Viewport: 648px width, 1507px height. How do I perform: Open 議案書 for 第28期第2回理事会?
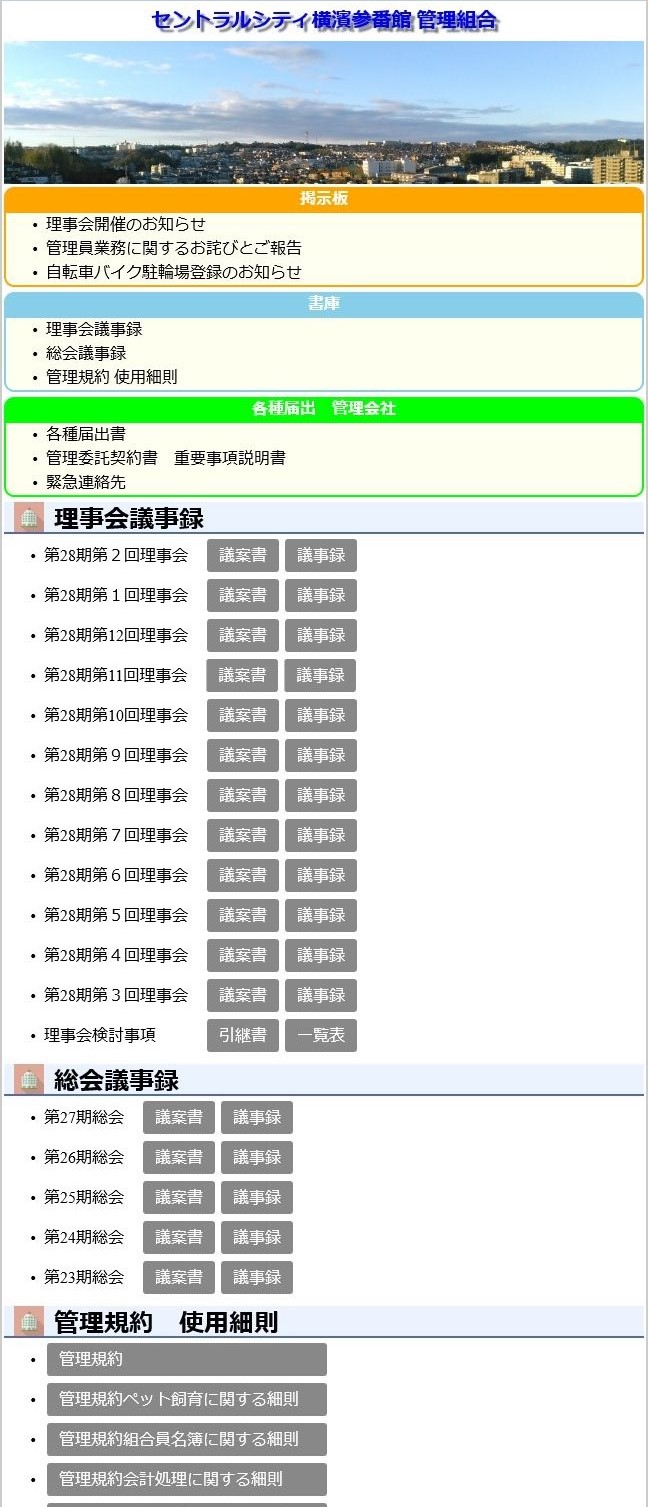pos(242,556)
